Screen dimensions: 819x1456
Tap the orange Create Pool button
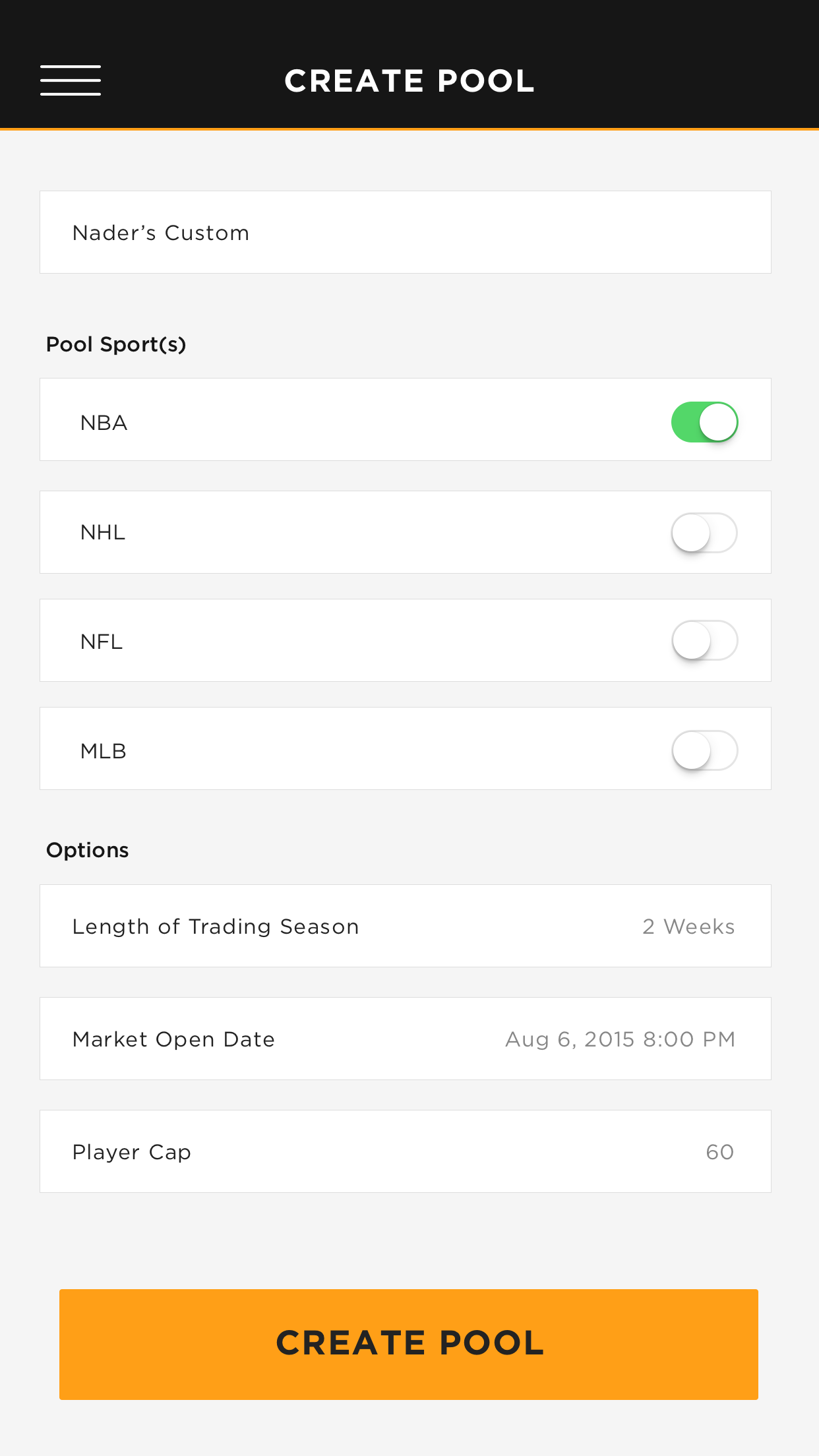click(409, 1345)
